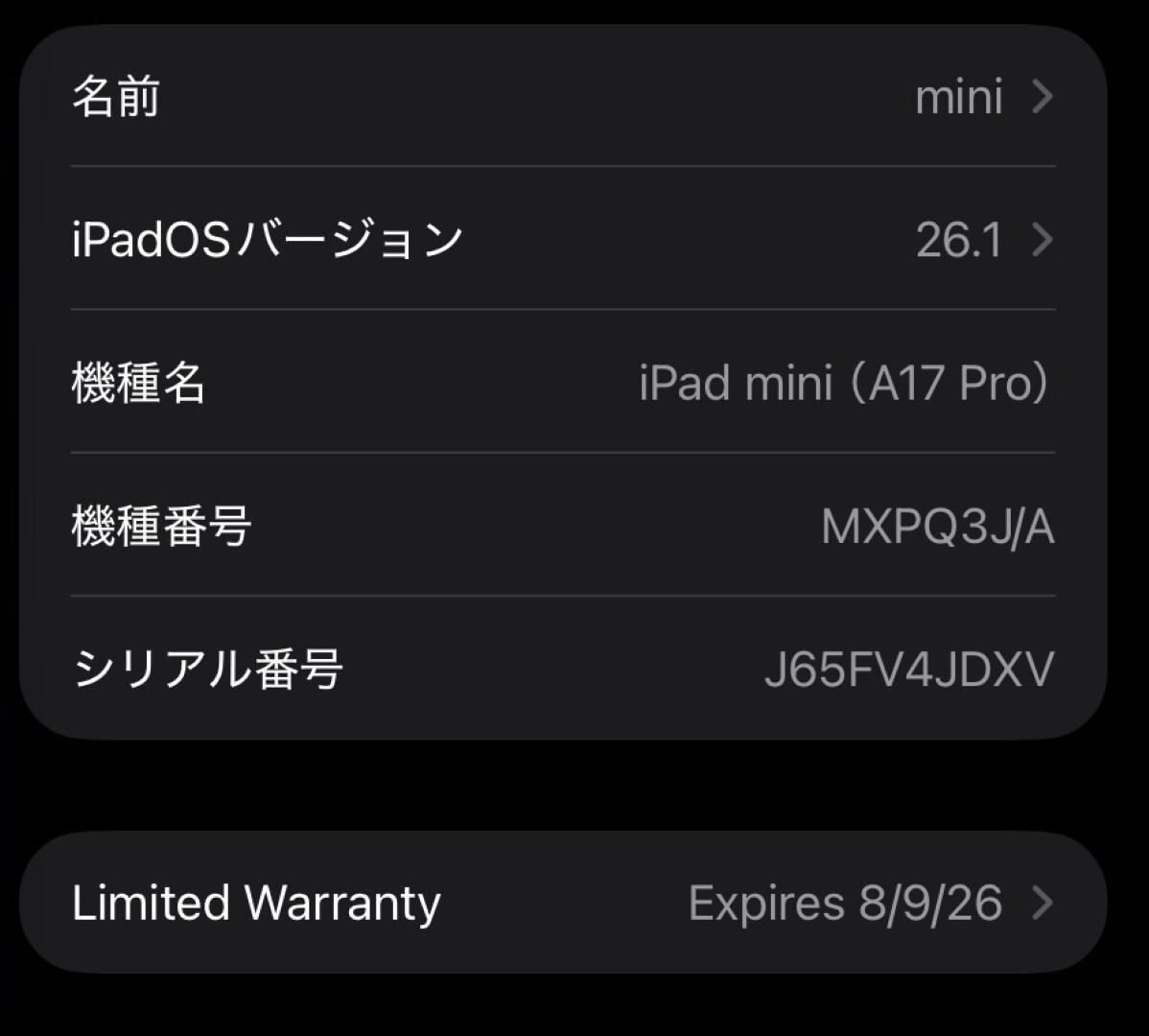Open the 名前 row showing mini

click(563, 97)
